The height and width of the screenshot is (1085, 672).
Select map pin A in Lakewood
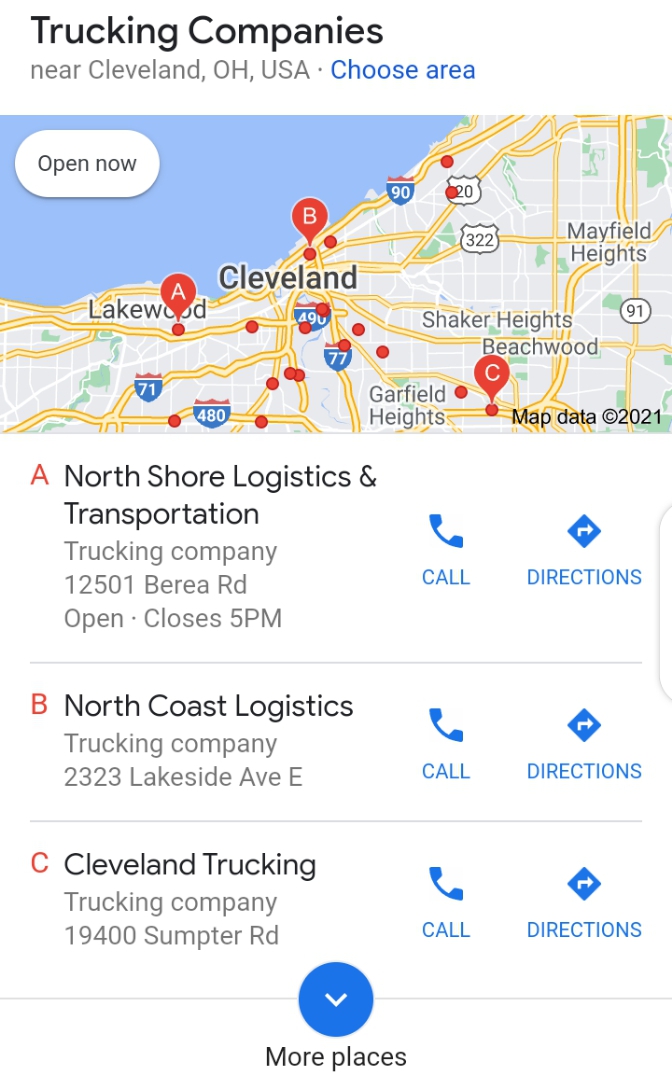coord(178,294)
